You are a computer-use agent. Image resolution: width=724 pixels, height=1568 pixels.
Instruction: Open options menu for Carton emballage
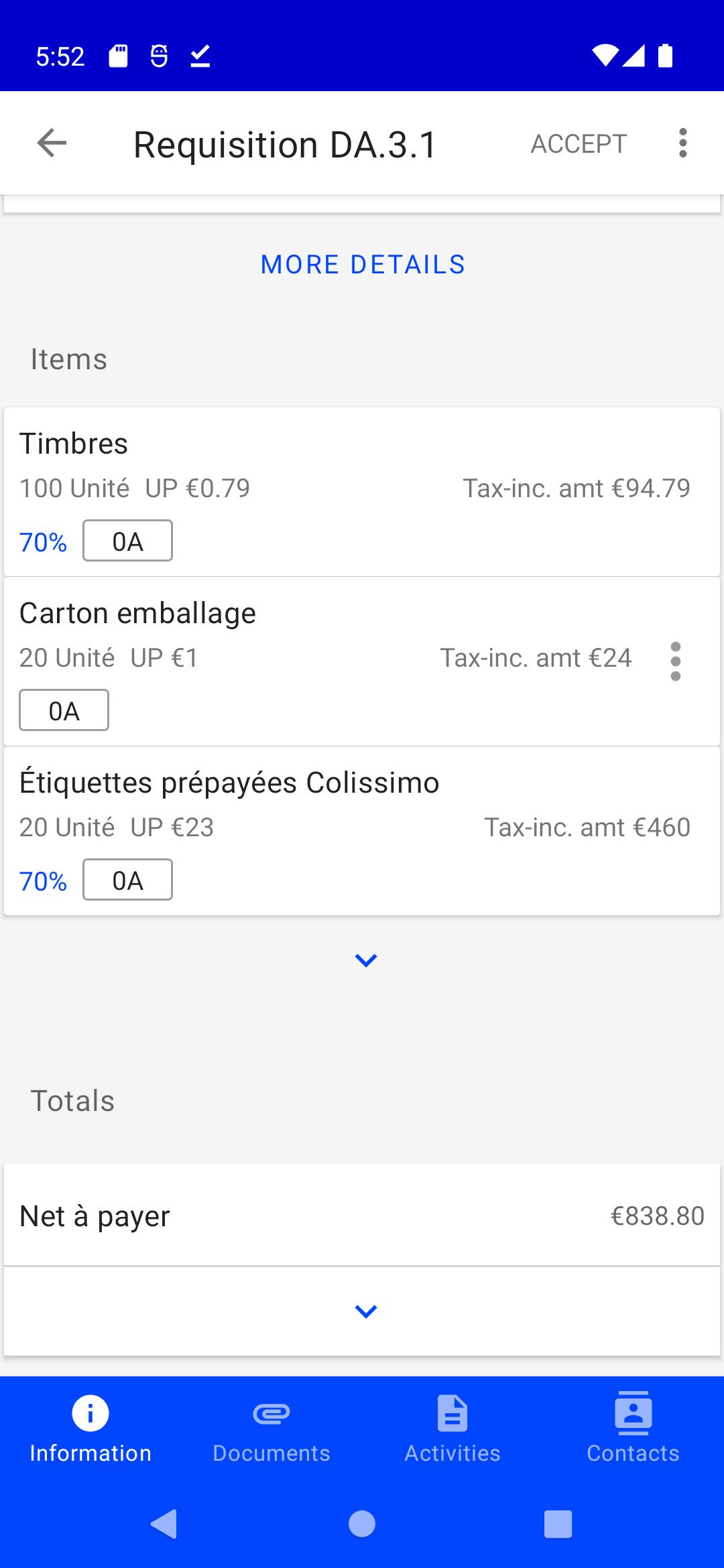[676, 661]
